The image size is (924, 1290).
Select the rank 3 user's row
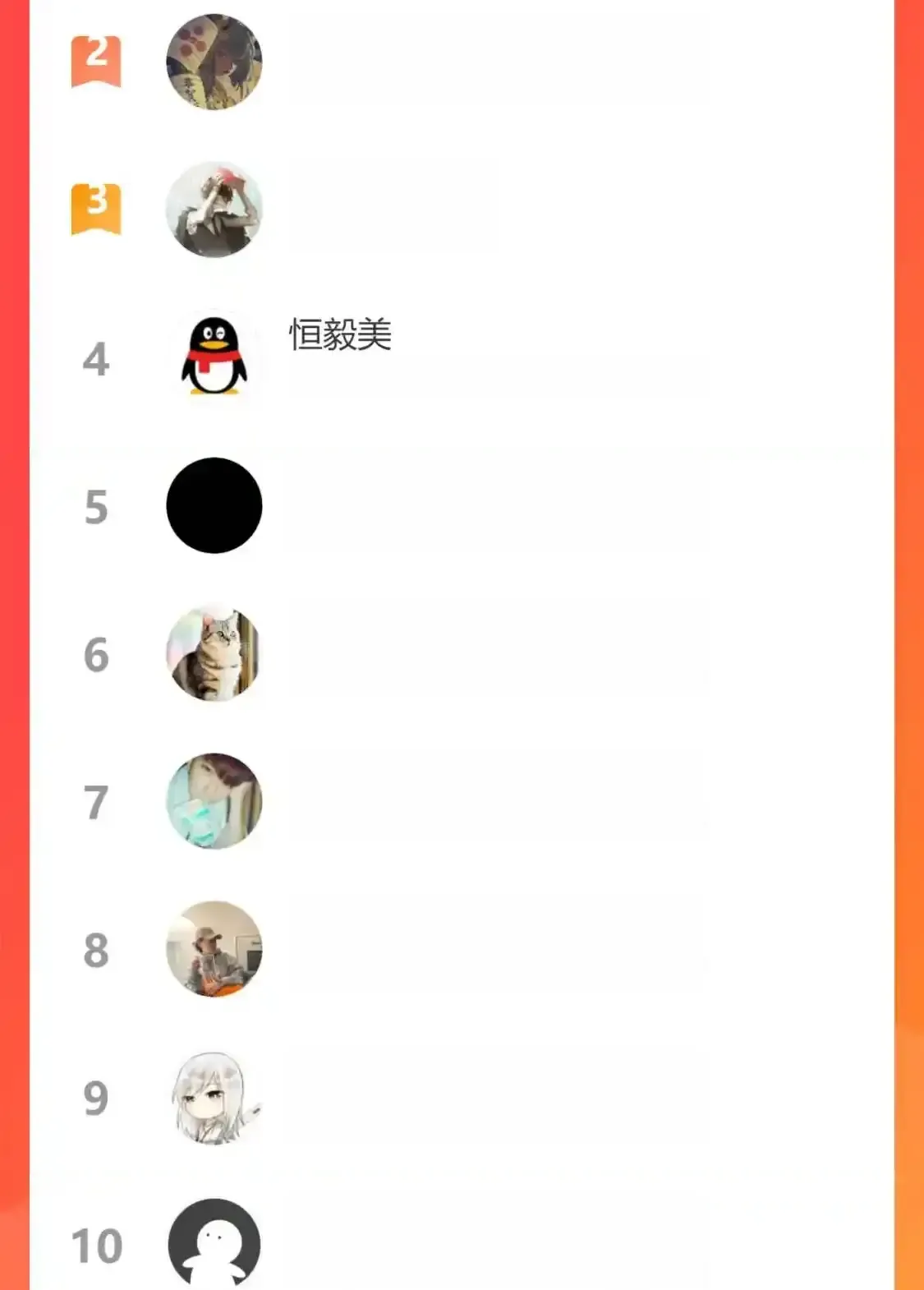click(x=214, y=210)
